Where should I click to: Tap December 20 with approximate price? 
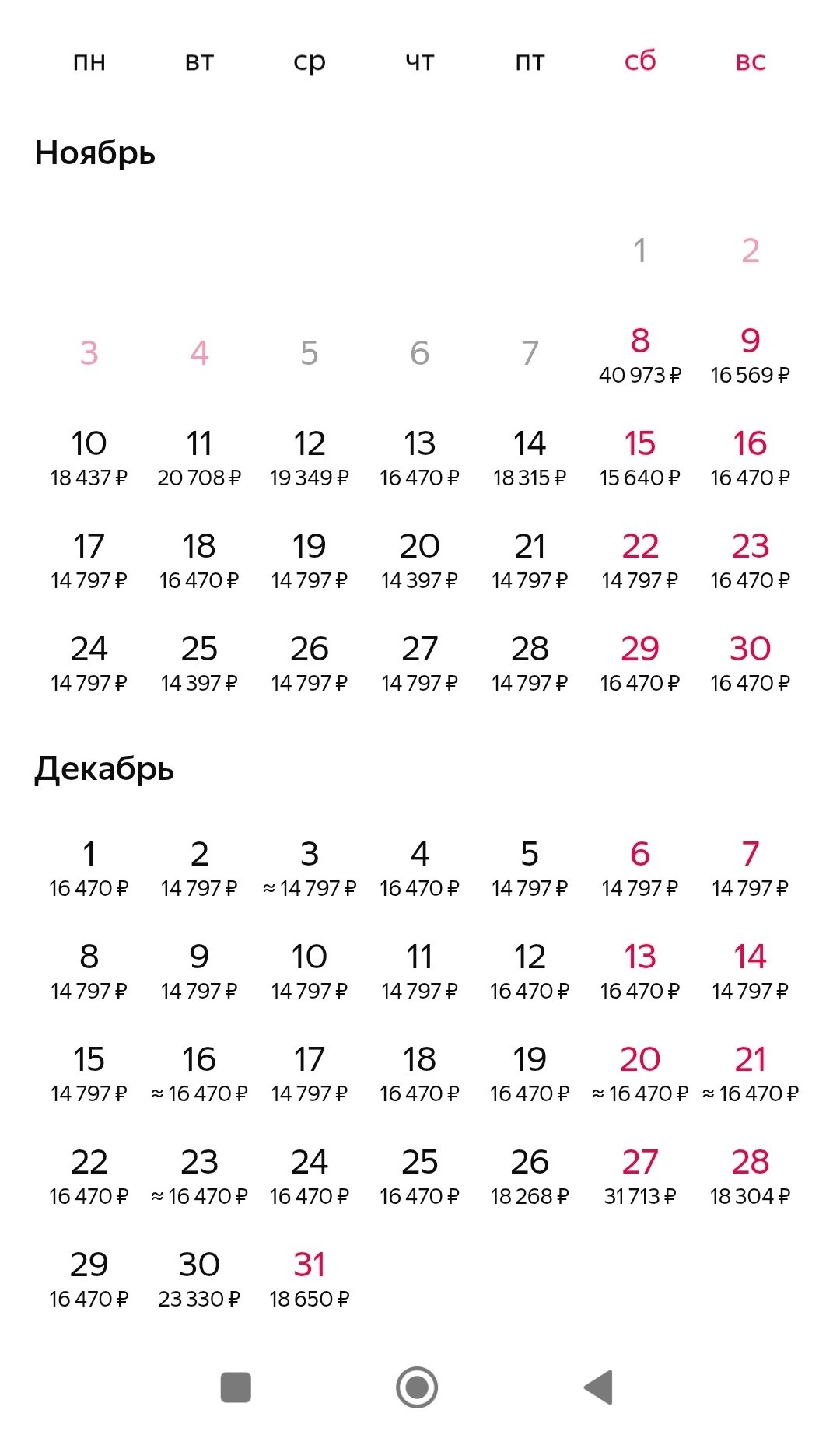point(640,1073)
